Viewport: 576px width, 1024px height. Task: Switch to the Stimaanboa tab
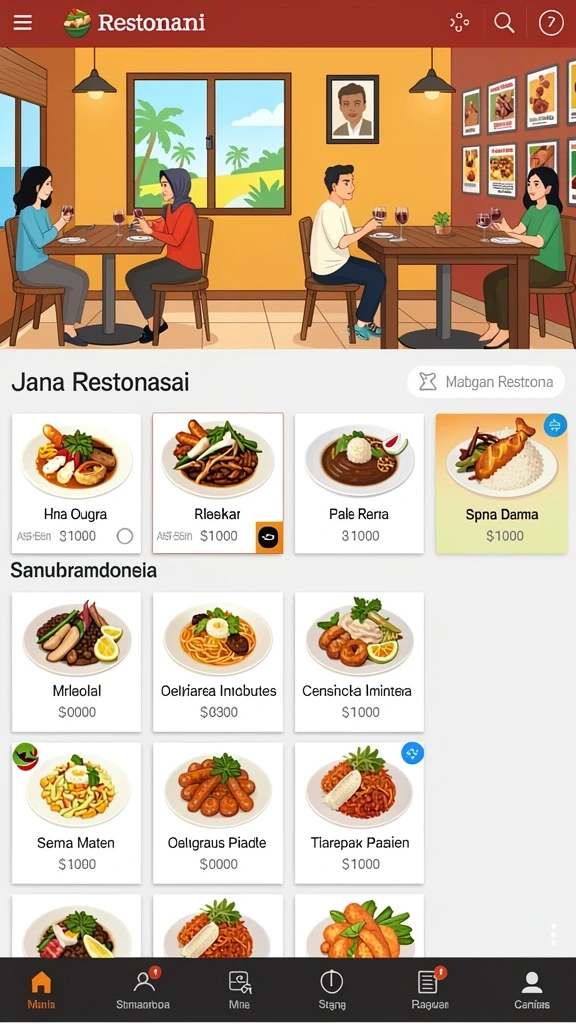(x=142, y=989)
